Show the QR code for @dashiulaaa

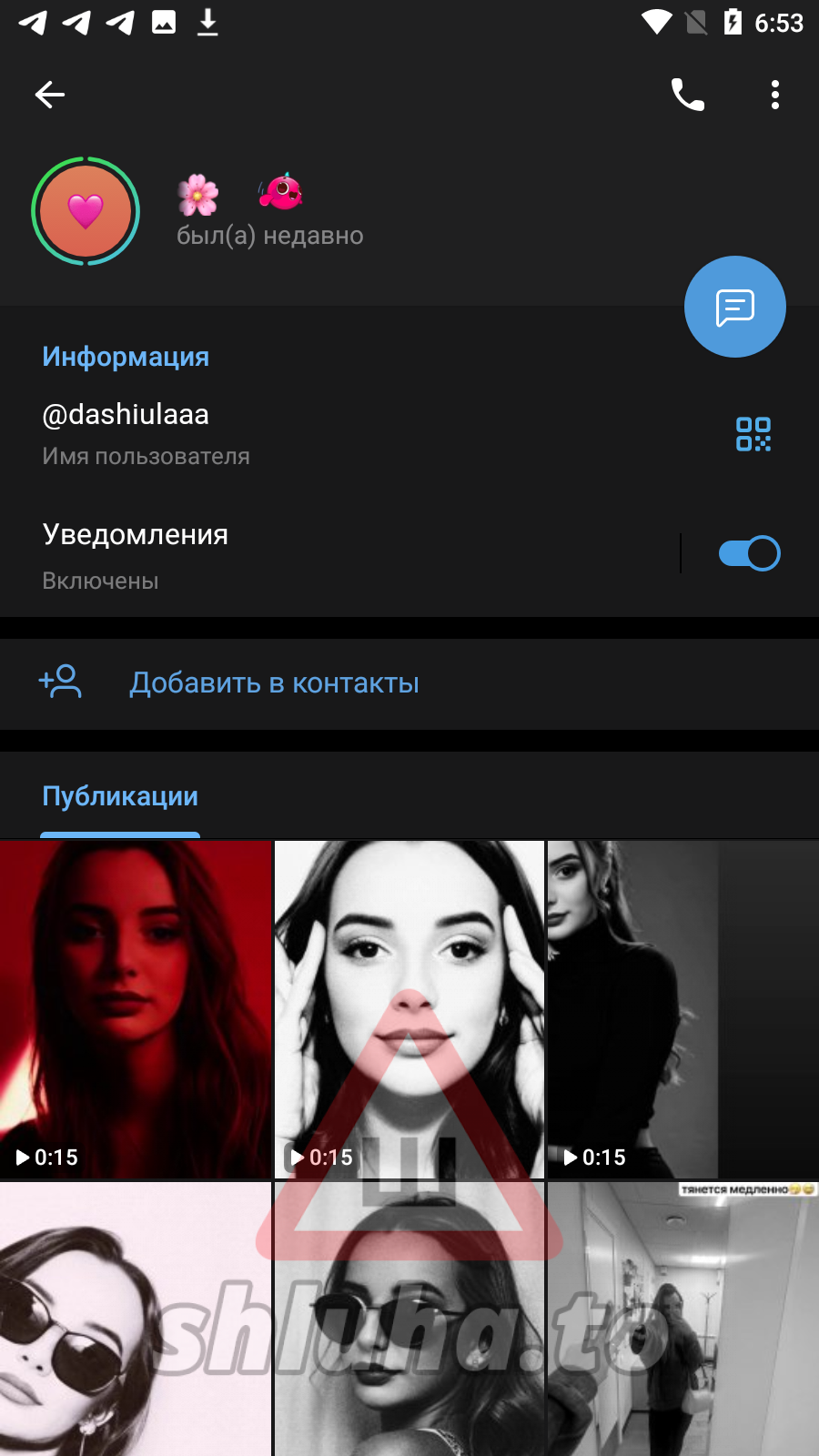tap(753, 434)
